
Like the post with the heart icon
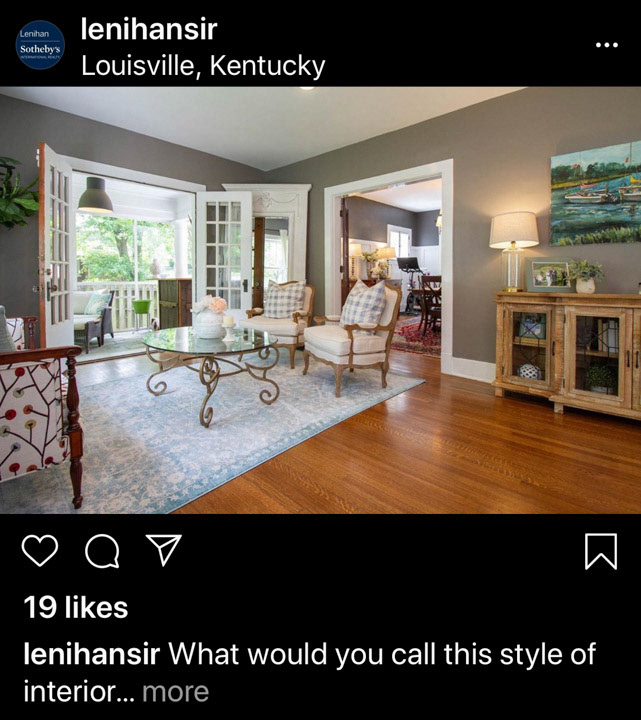click(40, 550)
